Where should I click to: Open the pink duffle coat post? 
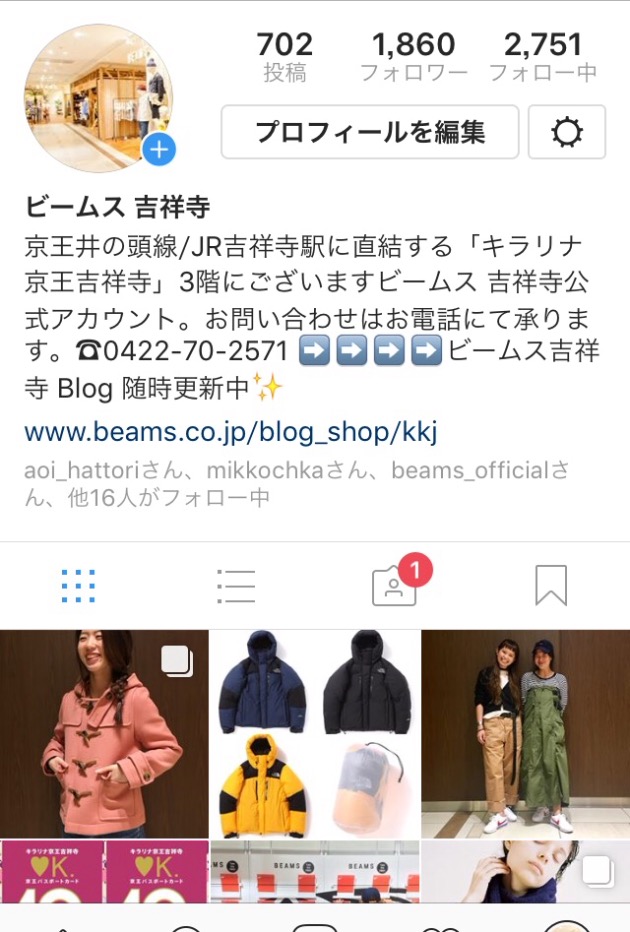pos(104,734)
